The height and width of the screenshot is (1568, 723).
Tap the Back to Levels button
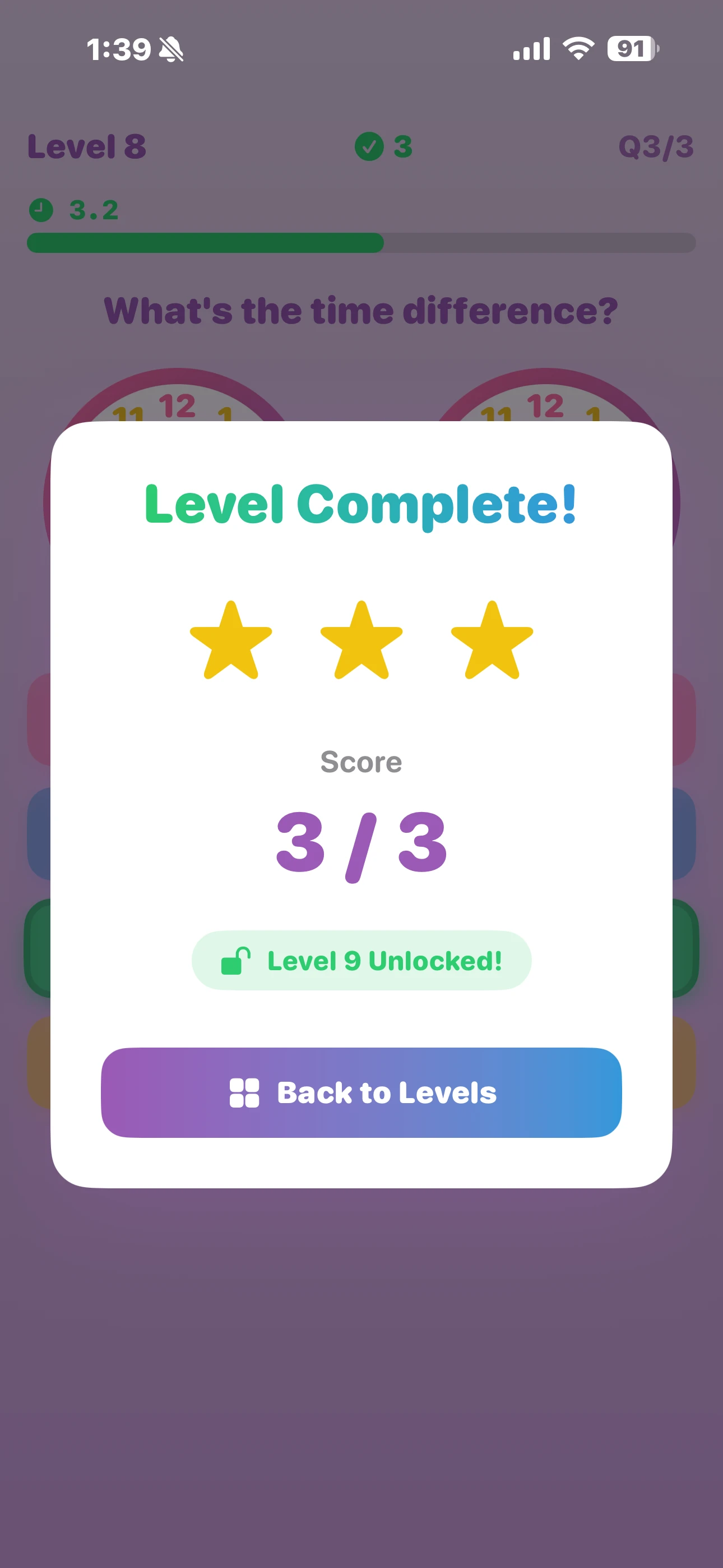point(361,1092)
